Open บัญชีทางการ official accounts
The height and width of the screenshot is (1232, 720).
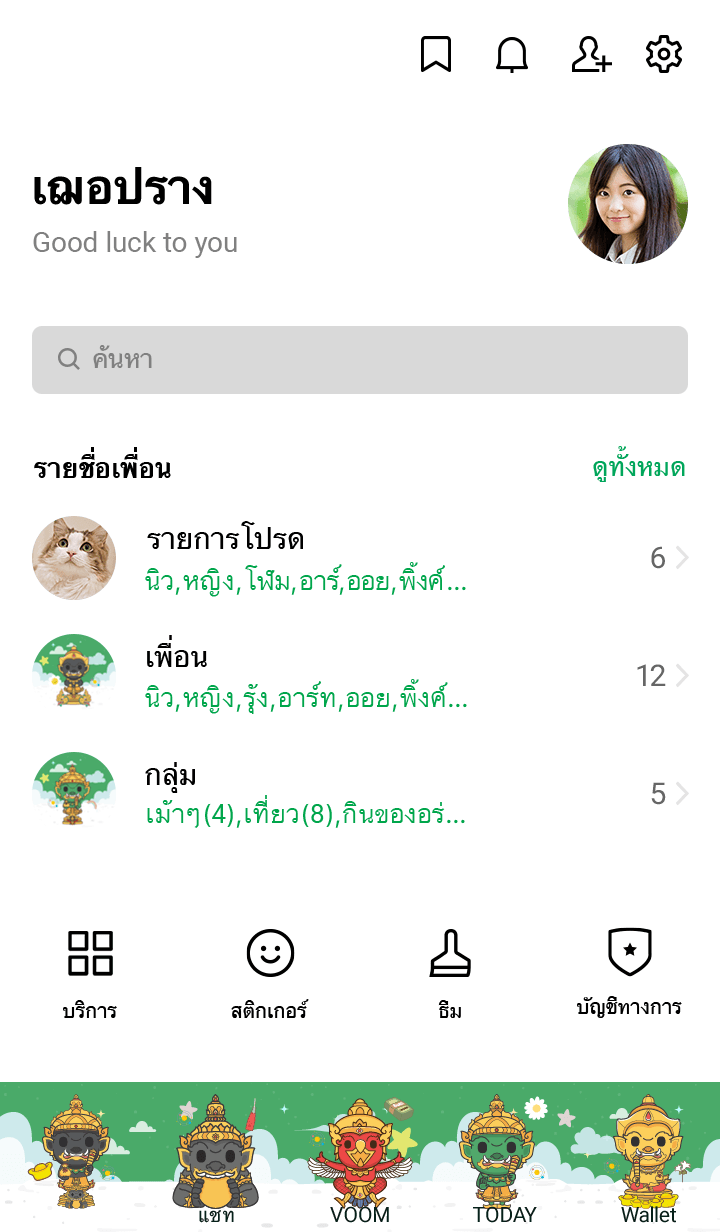coord(629,972)
